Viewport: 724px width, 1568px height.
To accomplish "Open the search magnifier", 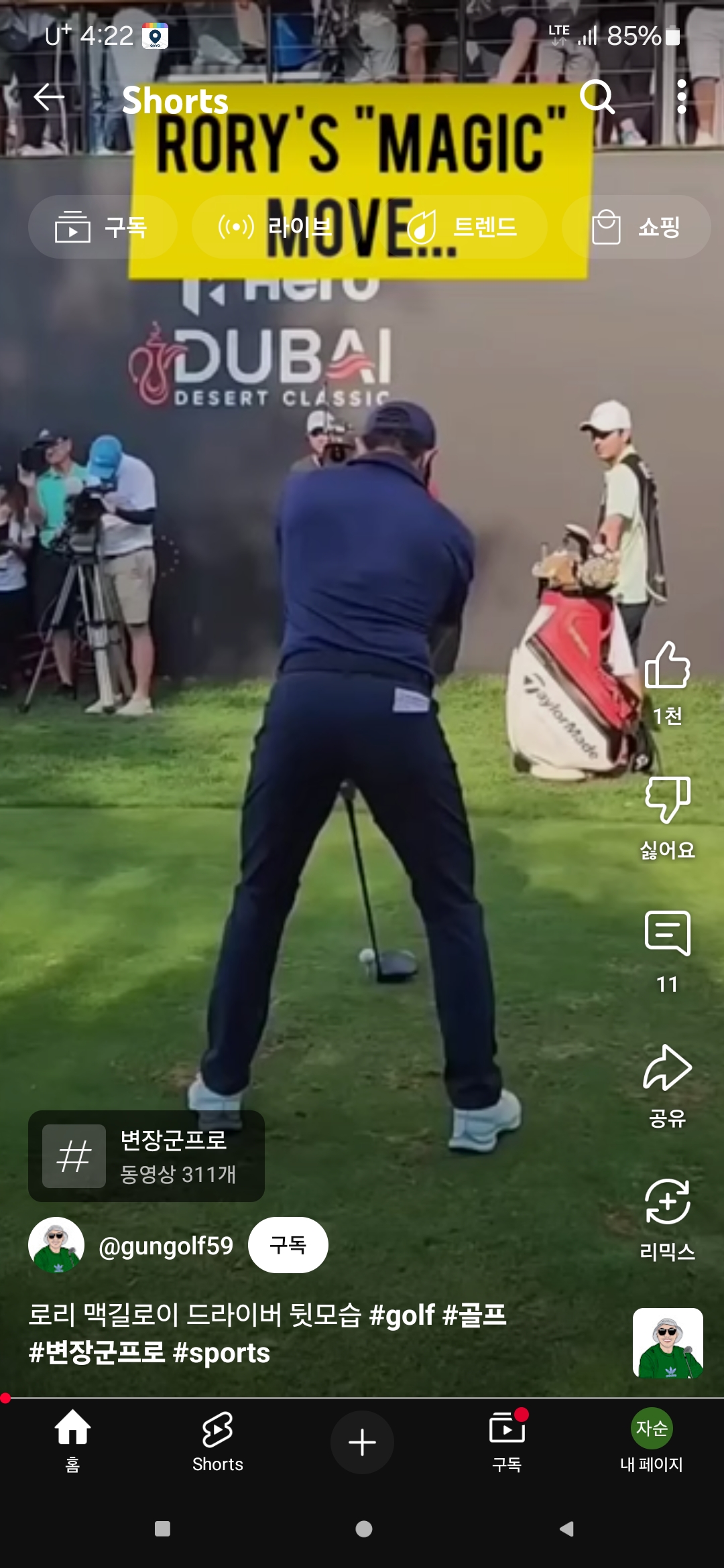I will point(597,98).
